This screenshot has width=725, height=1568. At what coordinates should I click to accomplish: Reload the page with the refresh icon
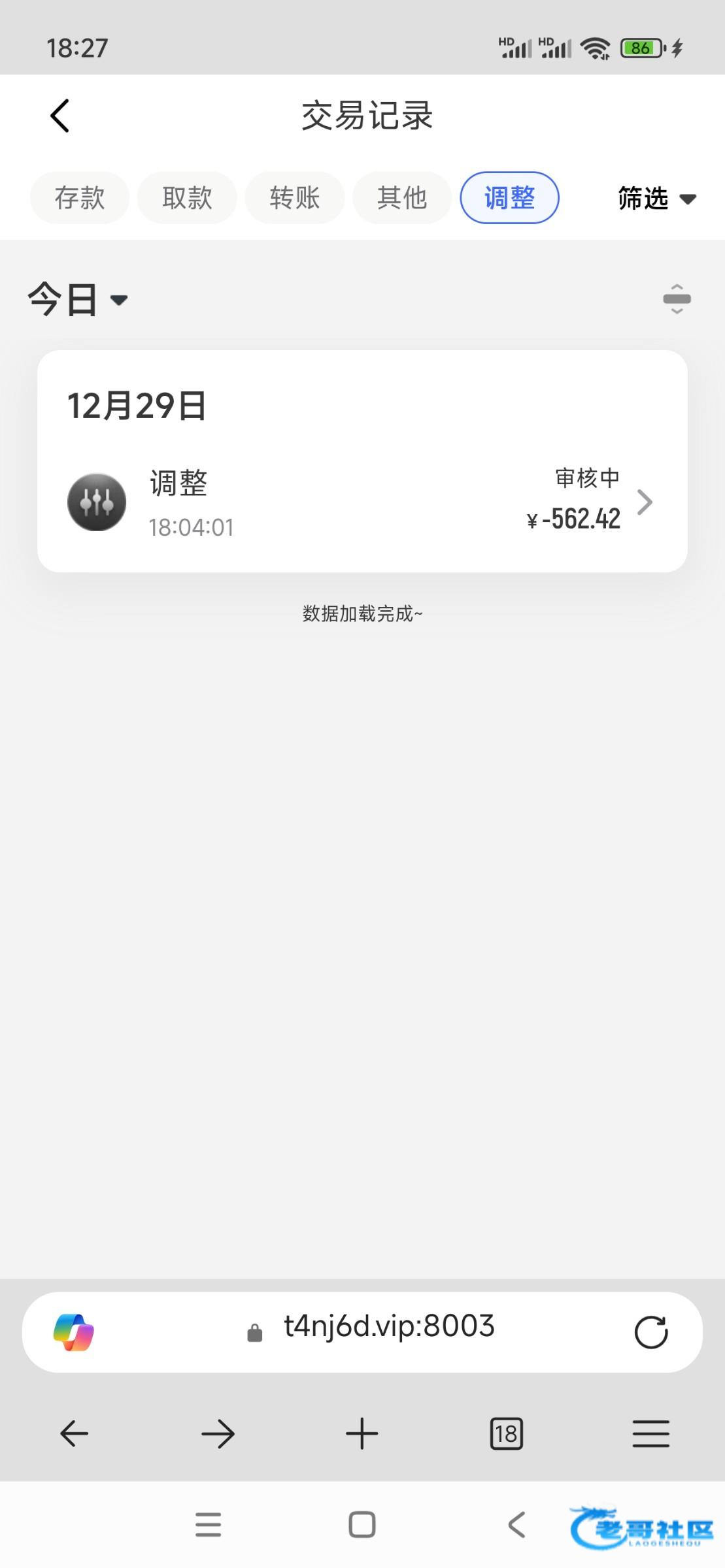651,1332
